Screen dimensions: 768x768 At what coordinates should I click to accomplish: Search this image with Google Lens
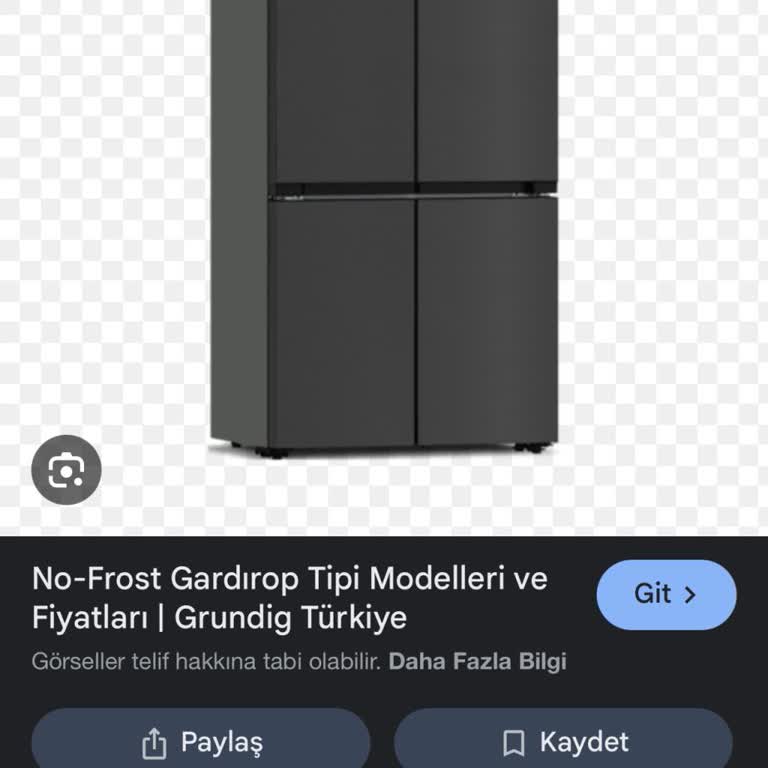66,469
